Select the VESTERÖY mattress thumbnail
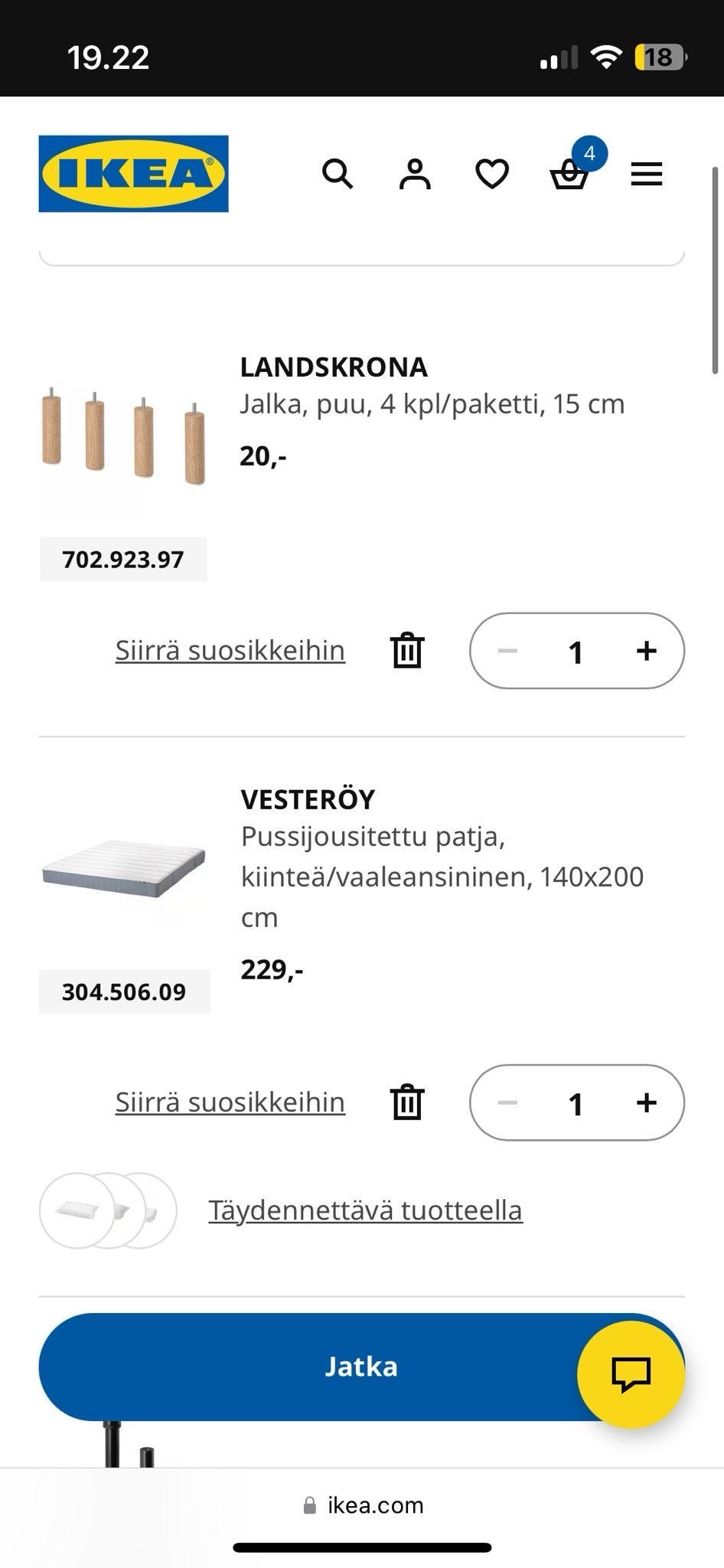 122,869
